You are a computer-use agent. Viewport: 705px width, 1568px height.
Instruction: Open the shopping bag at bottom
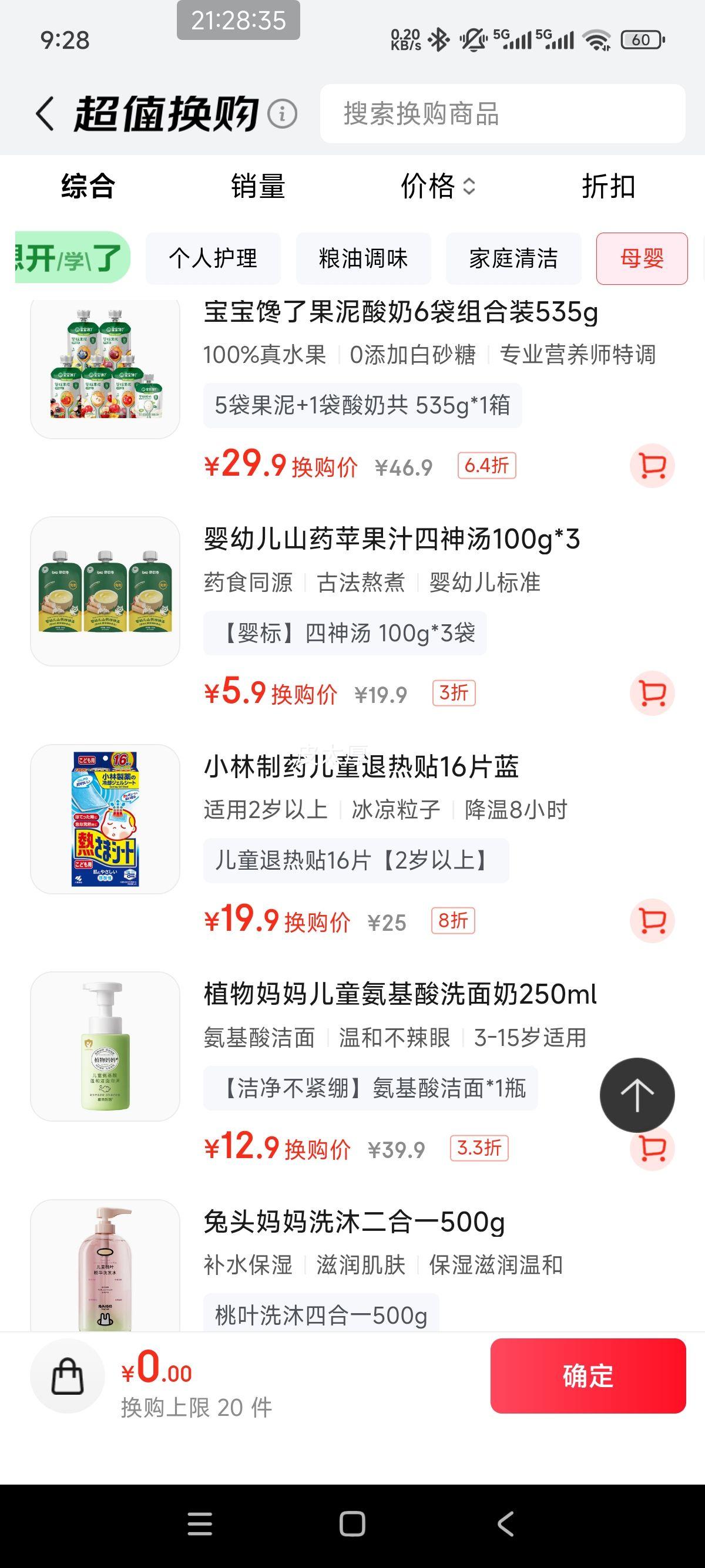pyautogui.click(x=68, y=1377)
